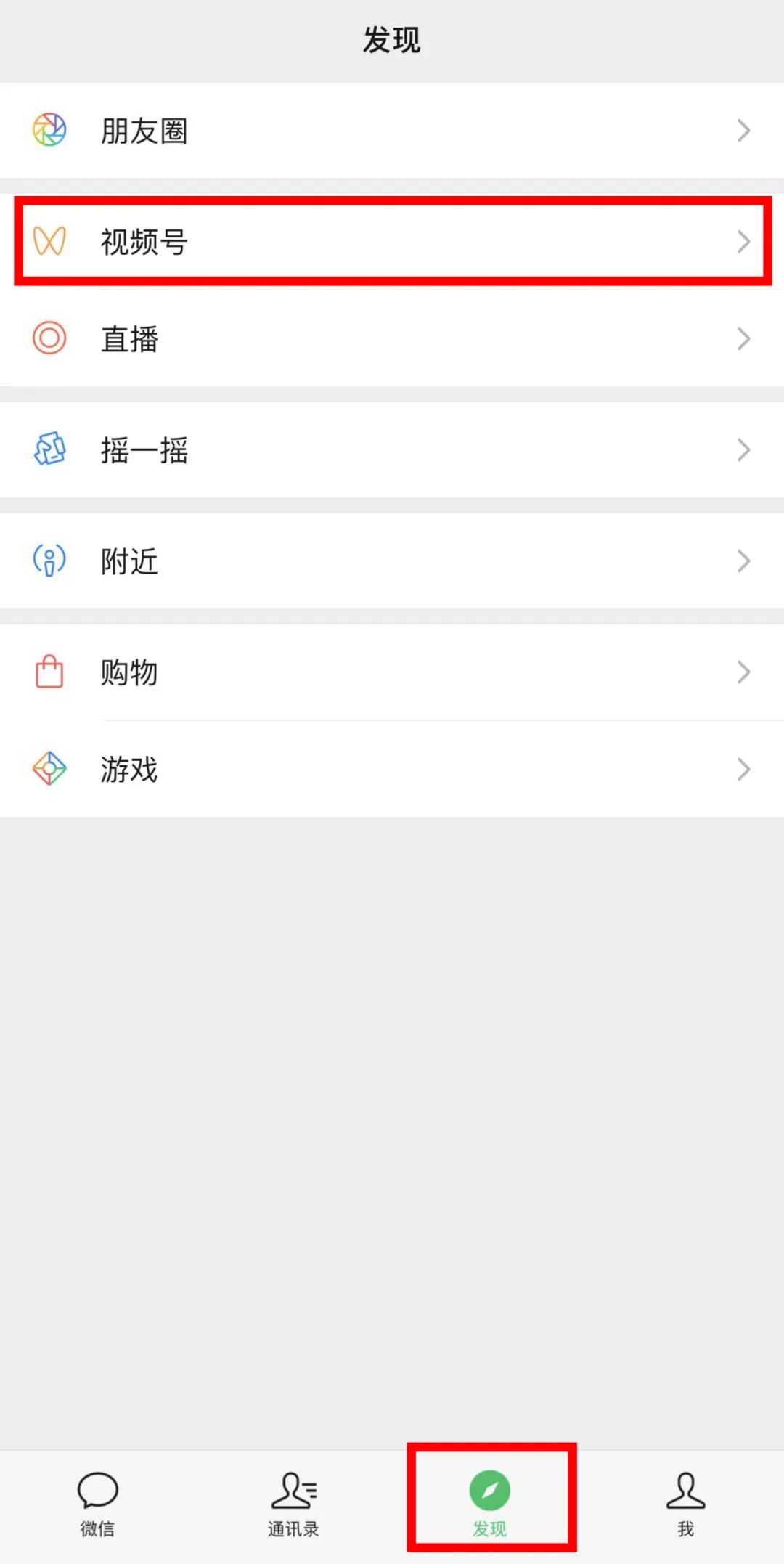
Task: Select the Live (直播) icon
Action: click(48, 338)
